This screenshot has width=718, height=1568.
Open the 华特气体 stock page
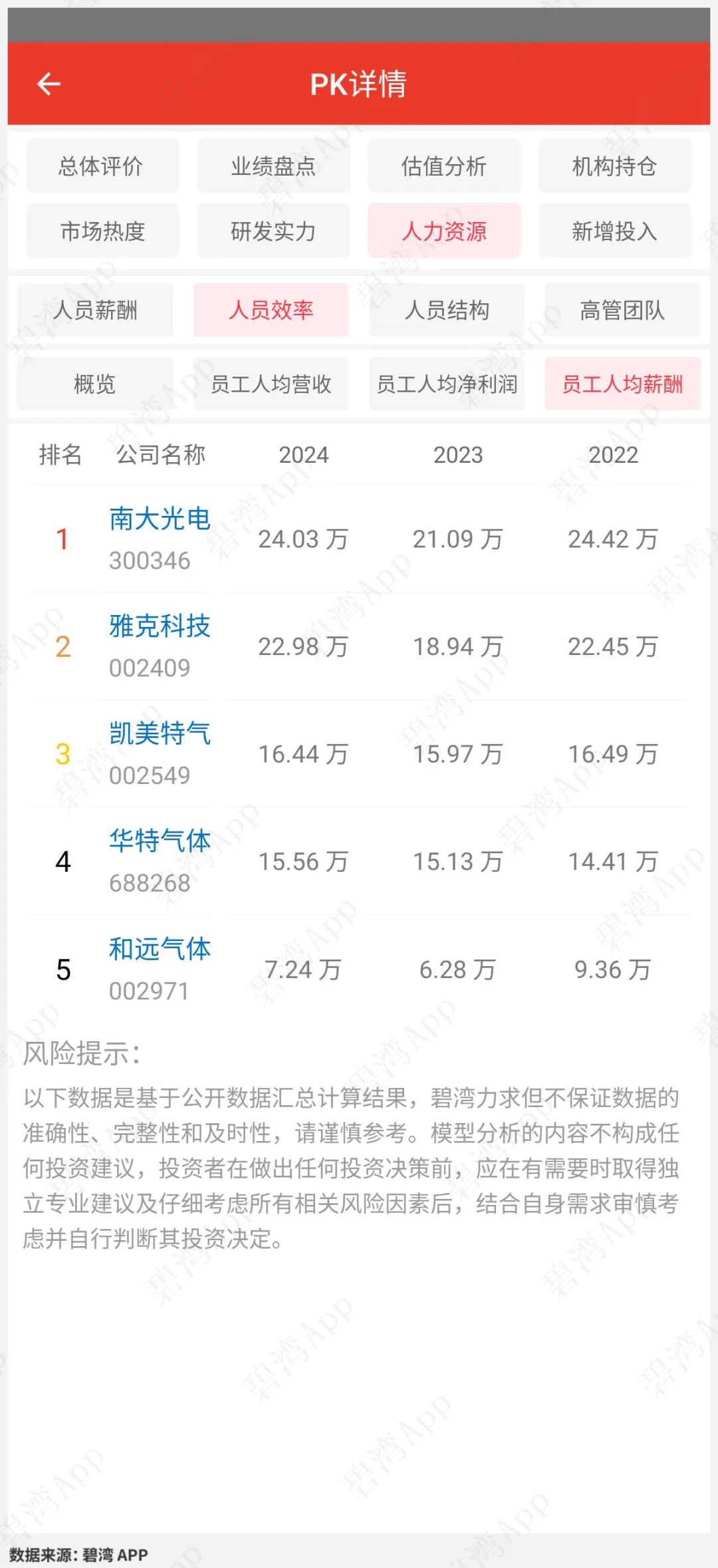(x=160, y=841)
